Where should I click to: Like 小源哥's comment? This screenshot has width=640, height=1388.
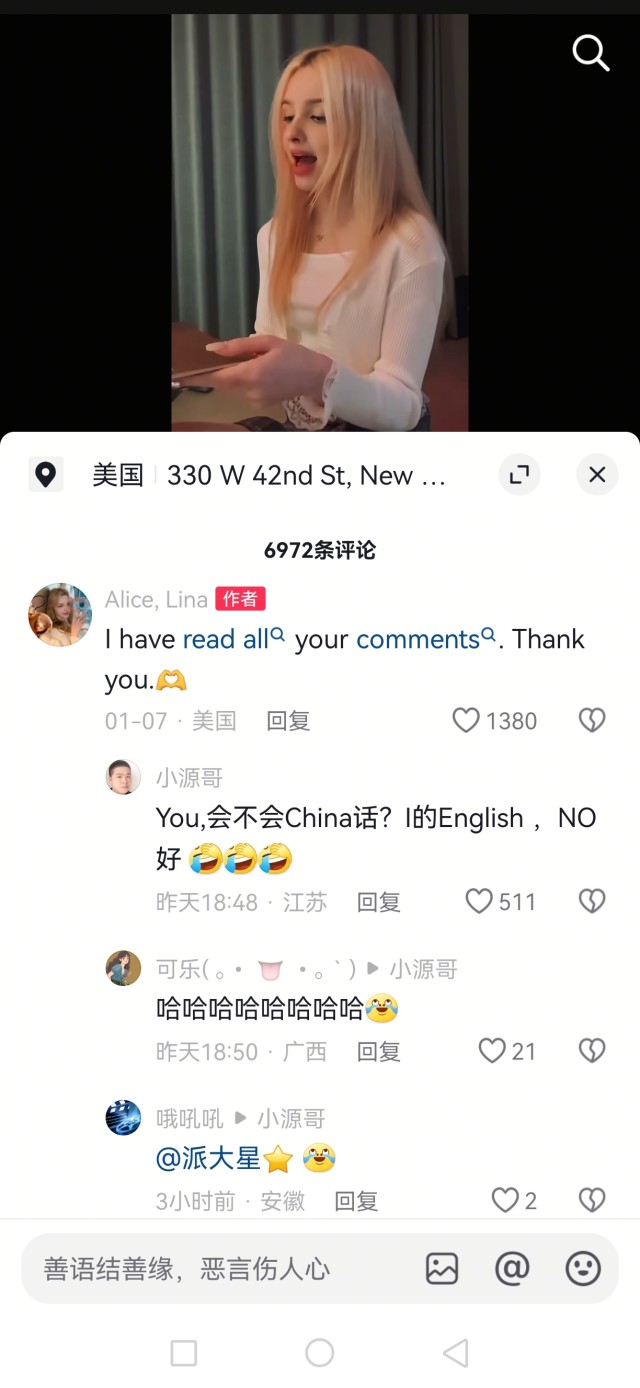coord(479,901)
